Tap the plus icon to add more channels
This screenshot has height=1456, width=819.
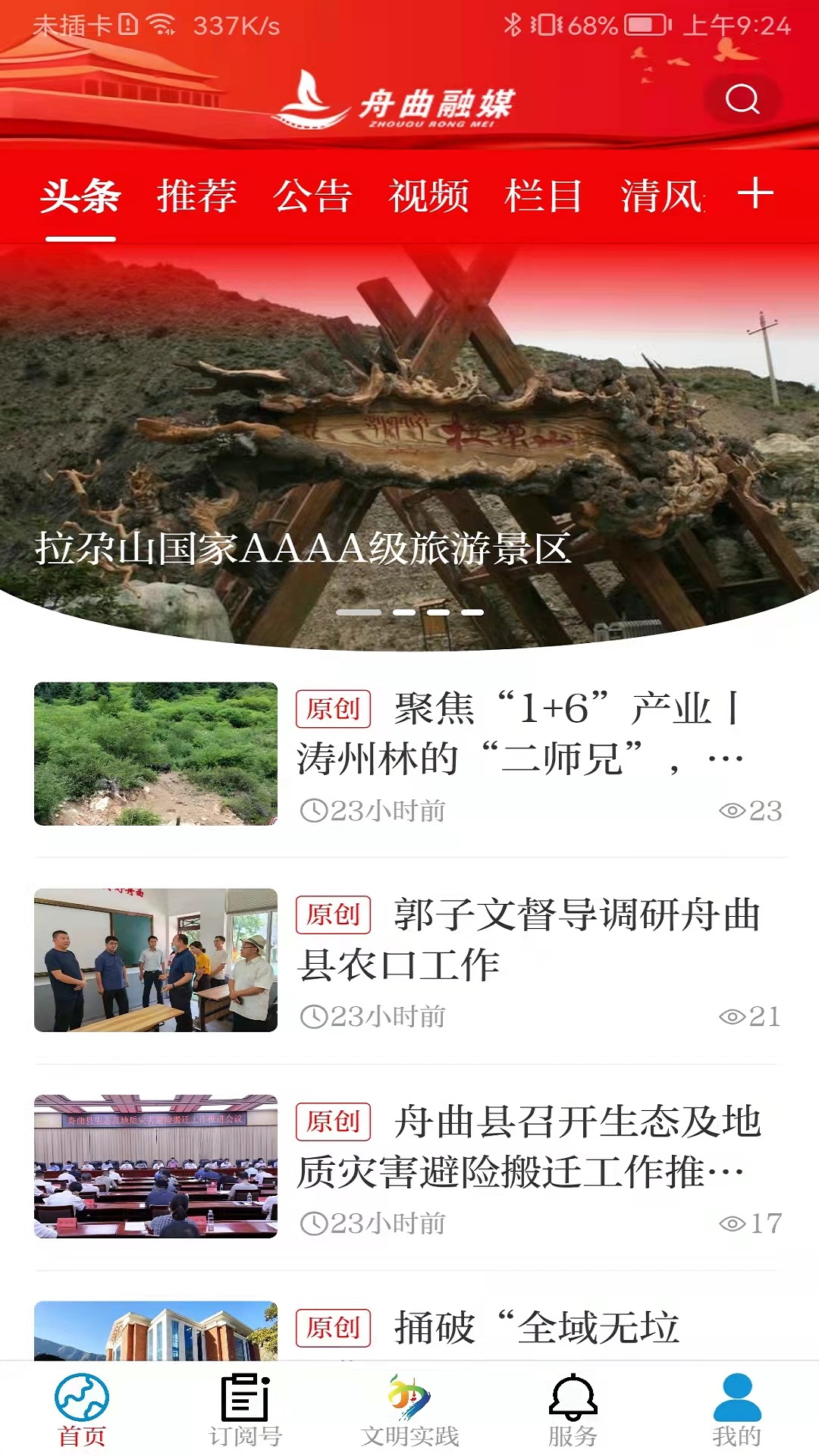[756, 196]
